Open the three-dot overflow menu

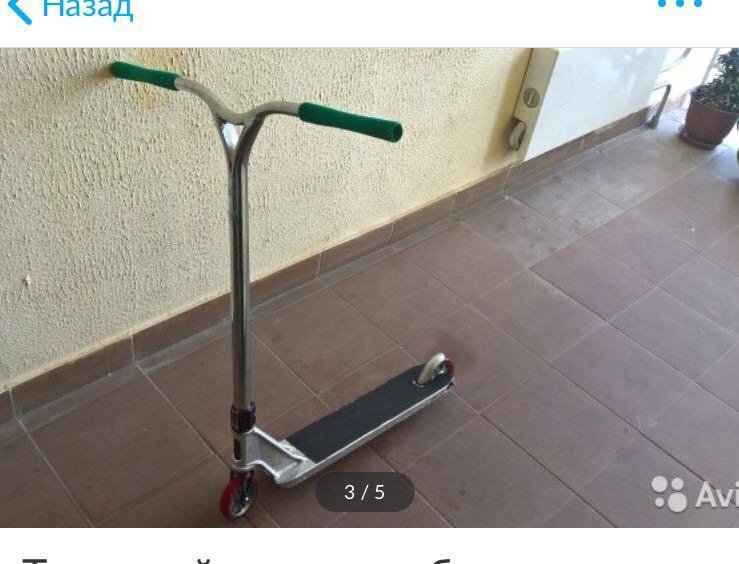click(679, 5)
